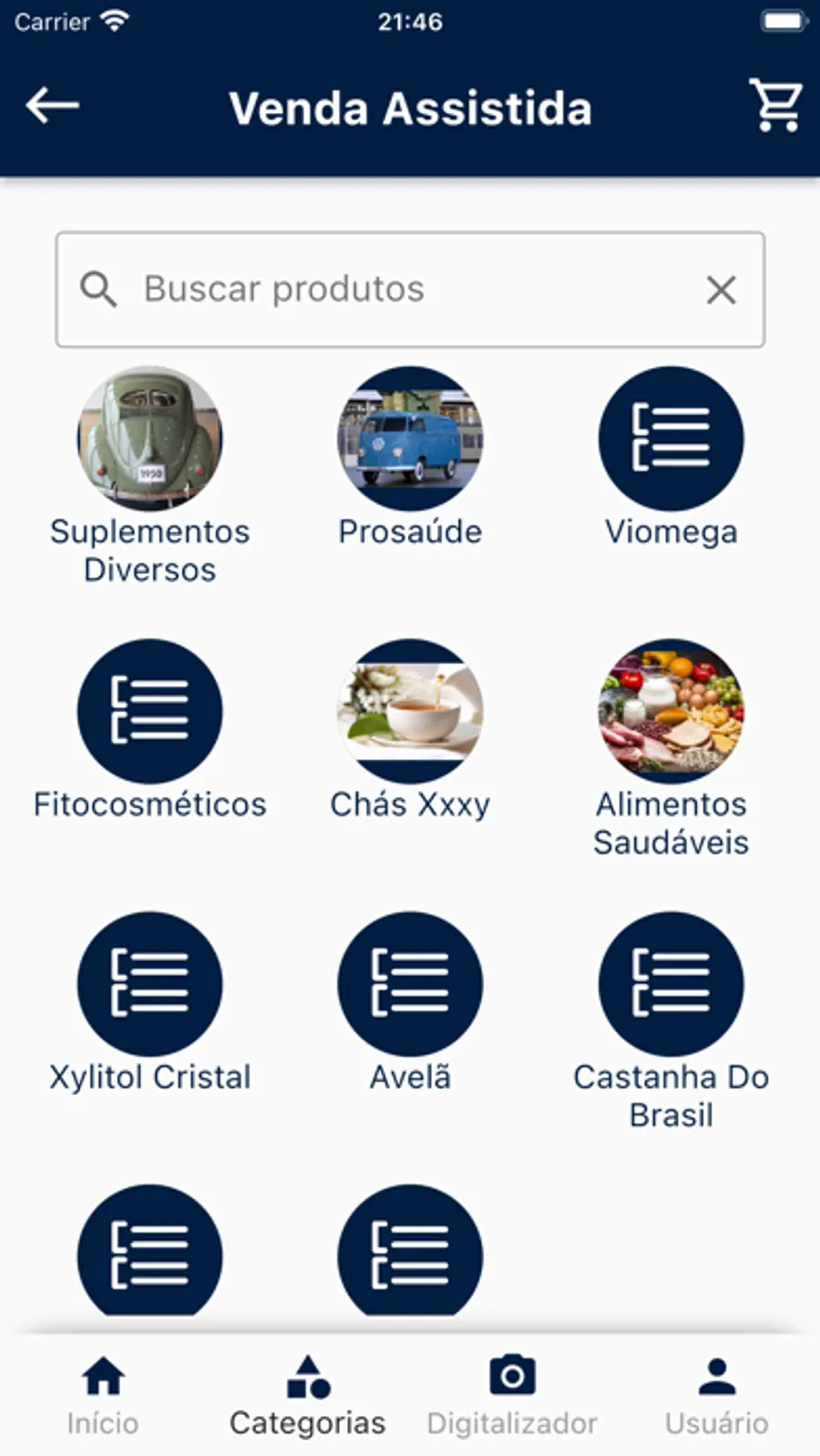Open the Castanha Do Brasil category
This screenshot has height=1456, width=820.
pyautogui.click(x=671, y=984)
